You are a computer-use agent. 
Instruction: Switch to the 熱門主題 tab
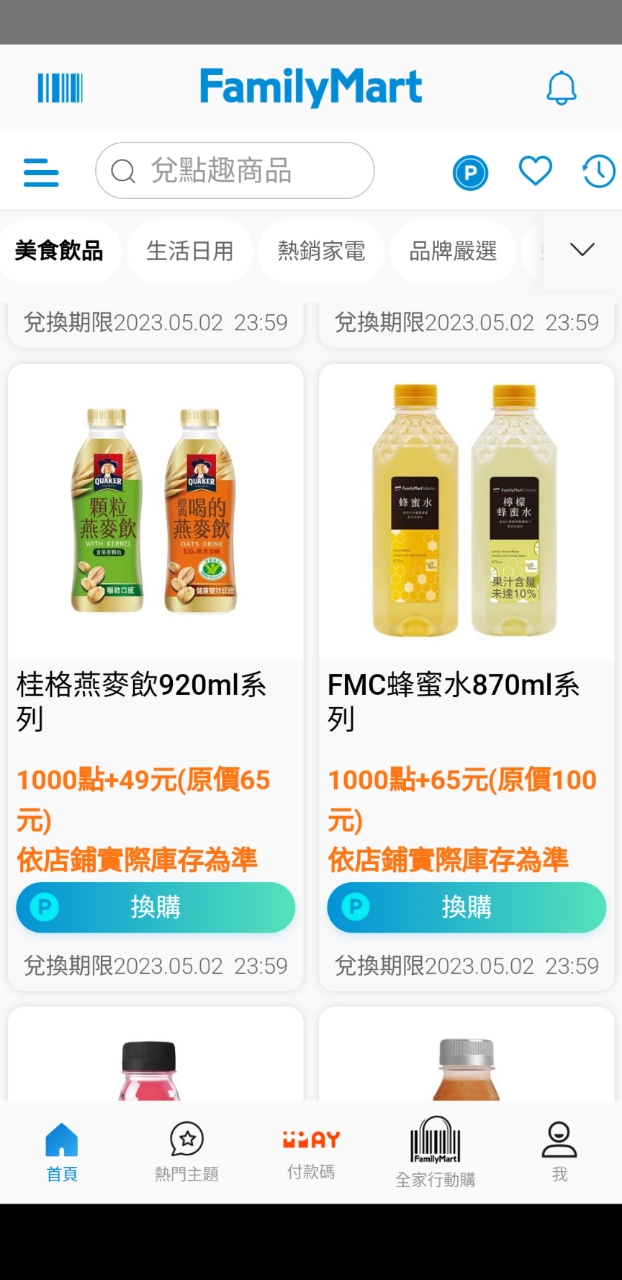pos(187,1152)
